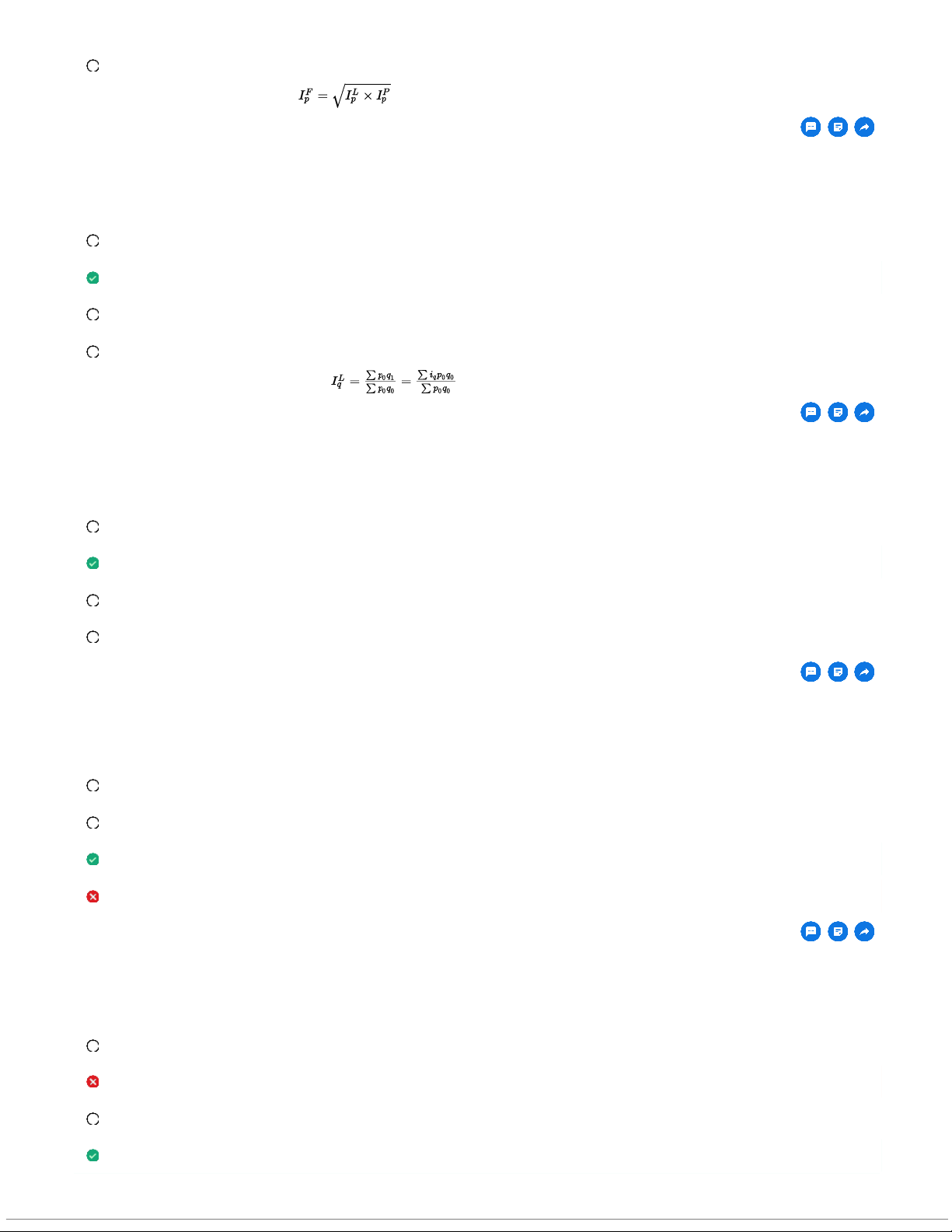Open comments for the Laspeyres quantity formula question
952x1232 pixels.
tap(811, 412)
